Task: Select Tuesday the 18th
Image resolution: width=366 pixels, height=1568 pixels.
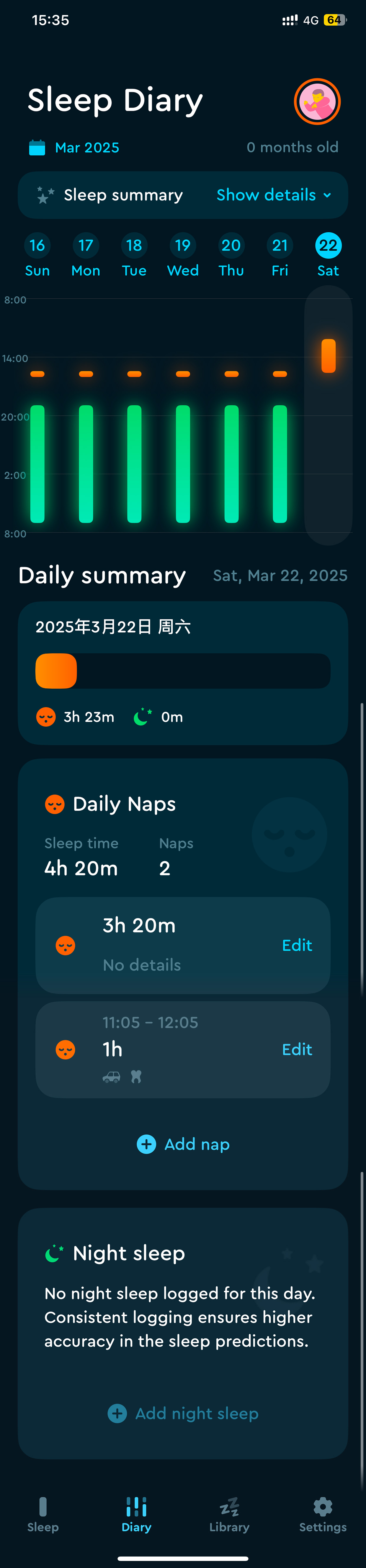Action: tap(134, 256)
